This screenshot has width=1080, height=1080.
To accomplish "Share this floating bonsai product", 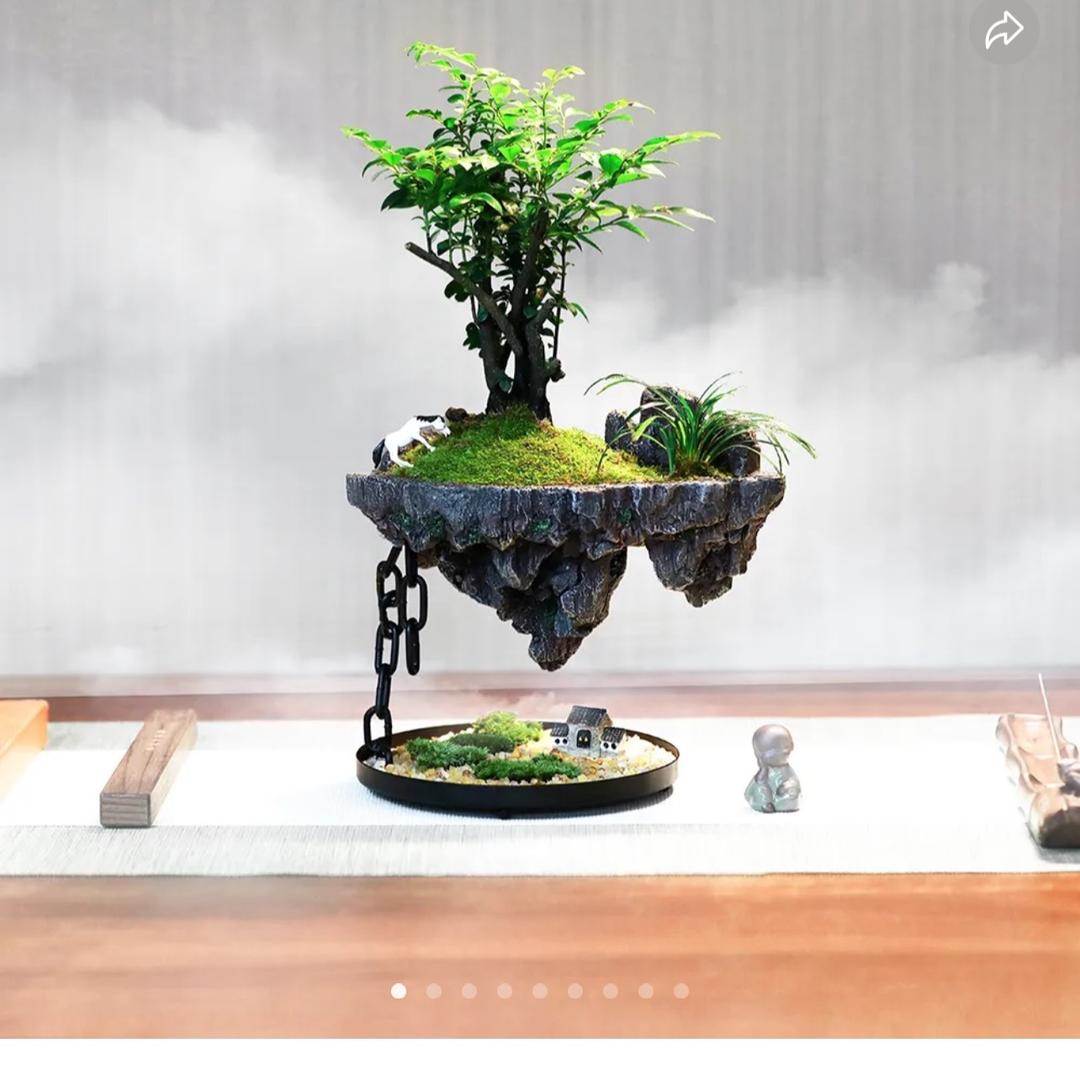I will click(1003, 31).
